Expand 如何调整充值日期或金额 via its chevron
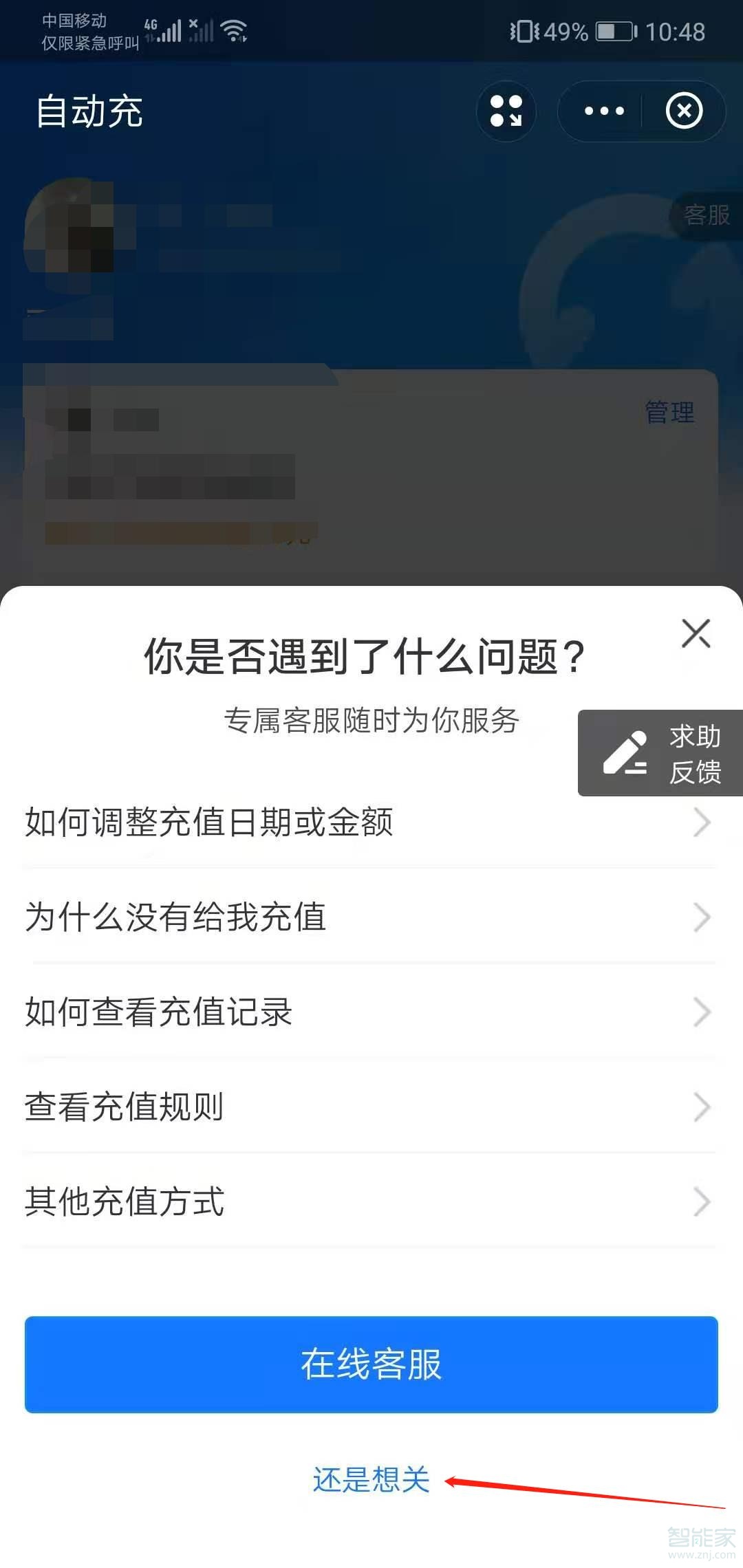 tap(701, 822)
